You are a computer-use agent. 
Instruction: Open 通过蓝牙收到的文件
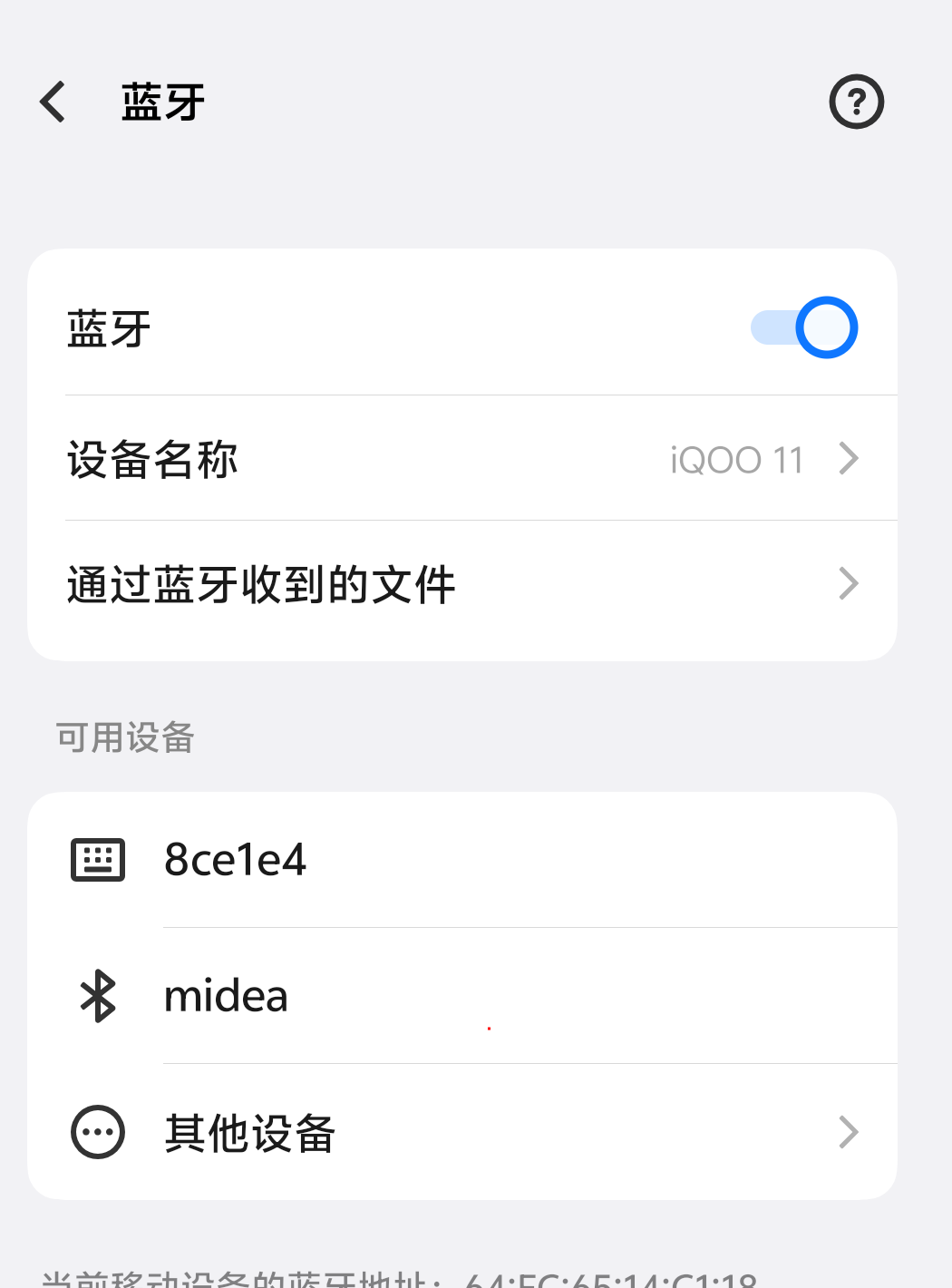point(462,584)
